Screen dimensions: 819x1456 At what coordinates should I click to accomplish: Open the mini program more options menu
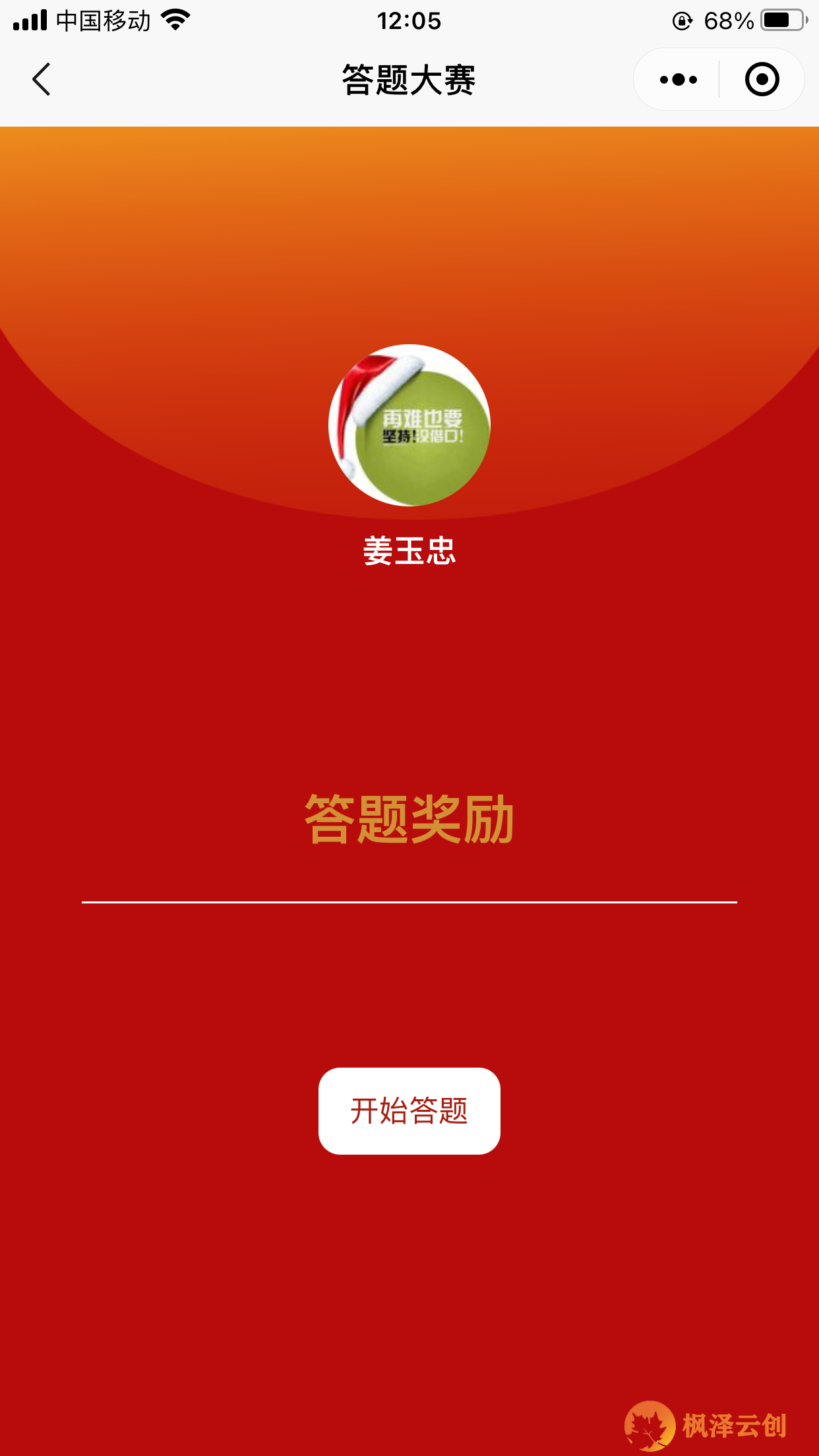(678, 80)
